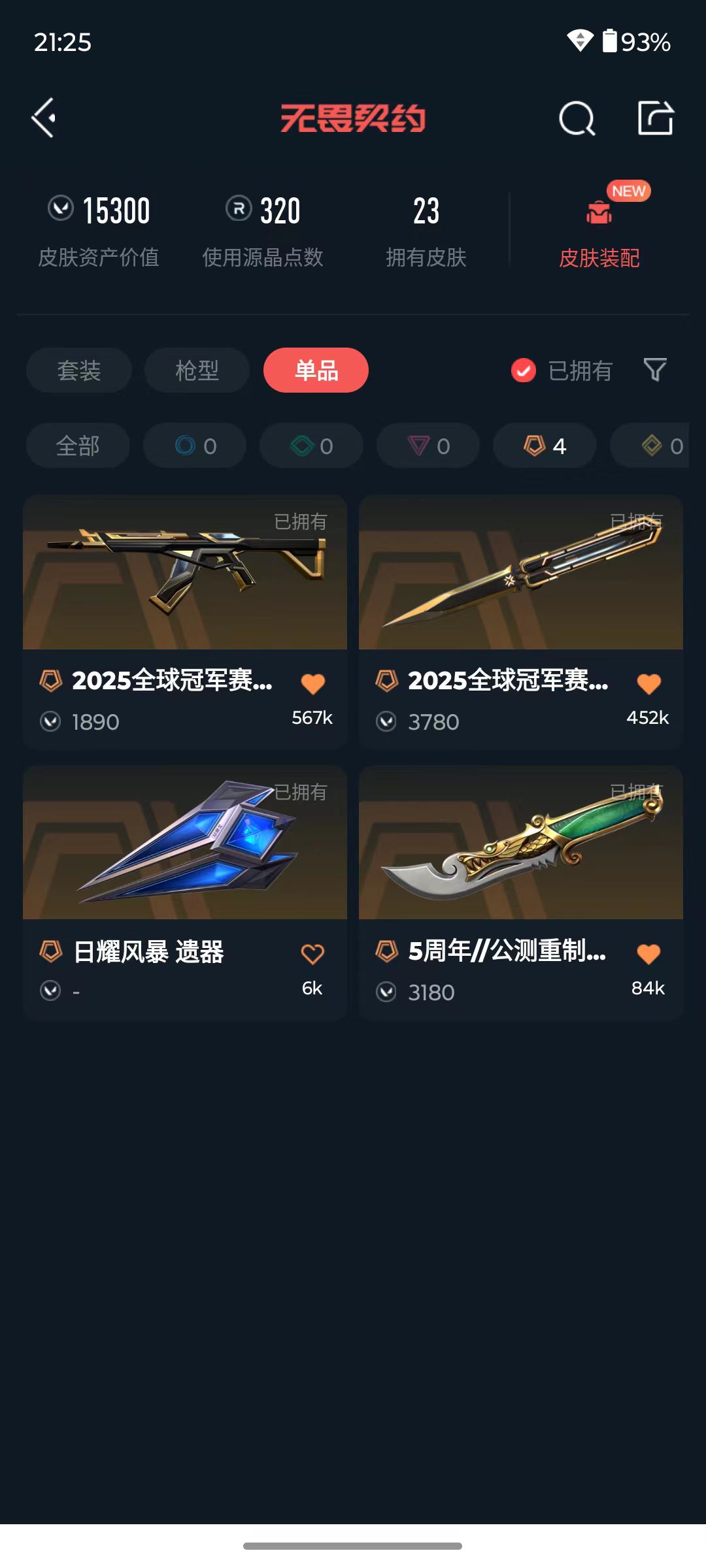Switch to the 枪型 tab

tap(197, 370)
